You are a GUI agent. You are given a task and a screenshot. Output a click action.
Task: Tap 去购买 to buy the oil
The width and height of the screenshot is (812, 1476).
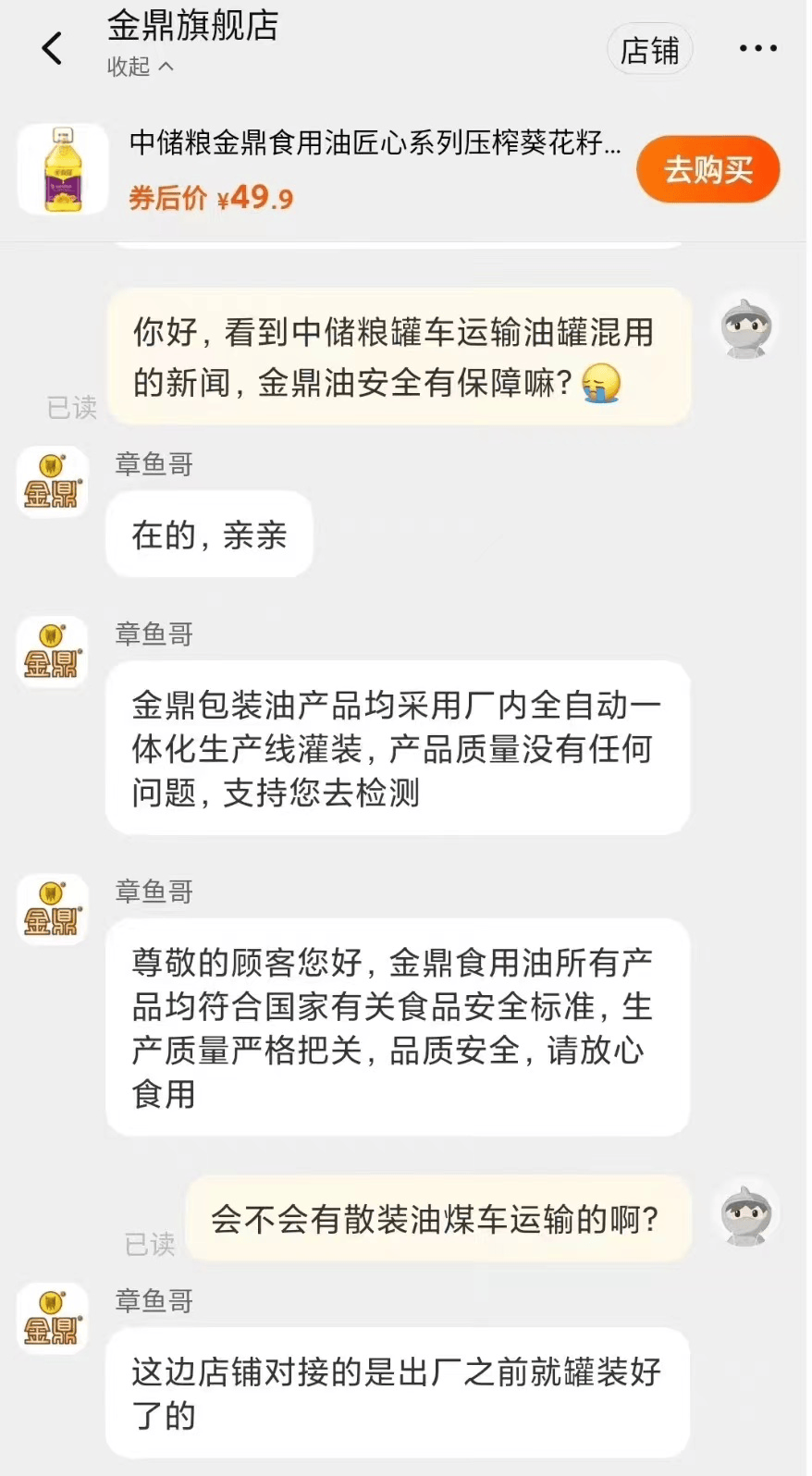(707, 169)
